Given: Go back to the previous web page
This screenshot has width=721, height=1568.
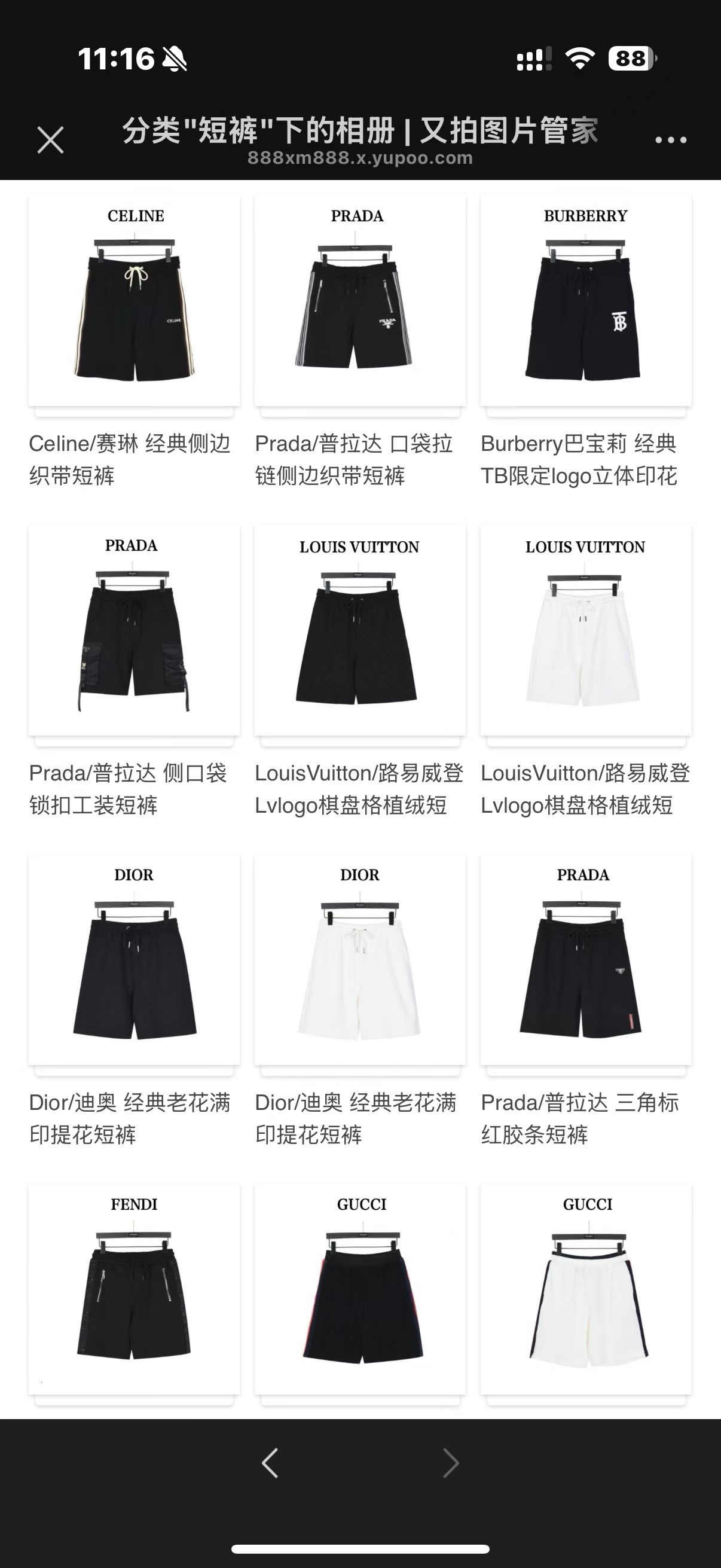Looking at the screenshot, I should [x=270, y=1463].
